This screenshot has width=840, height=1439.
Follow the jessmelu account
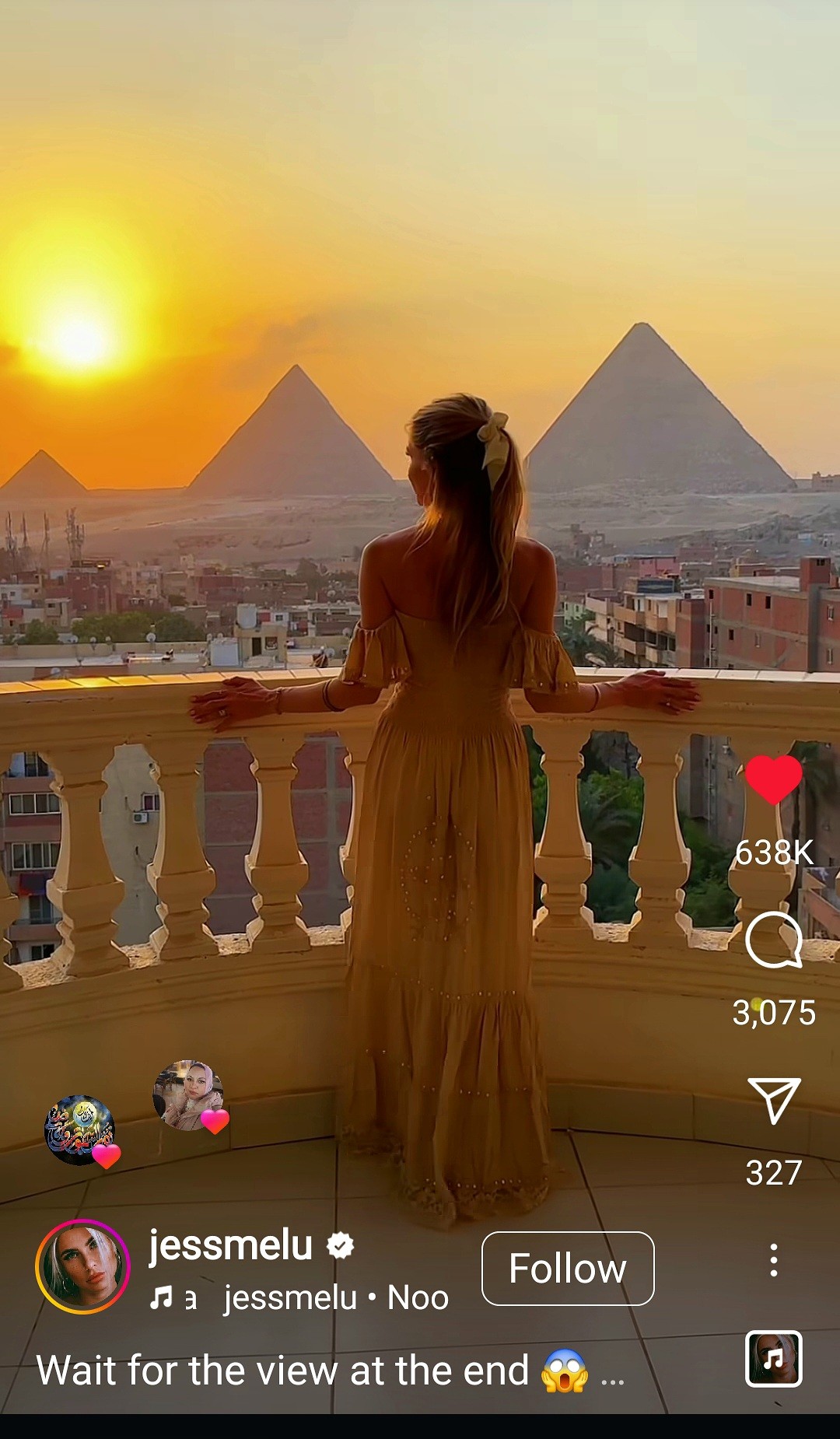click(568, 1269)
